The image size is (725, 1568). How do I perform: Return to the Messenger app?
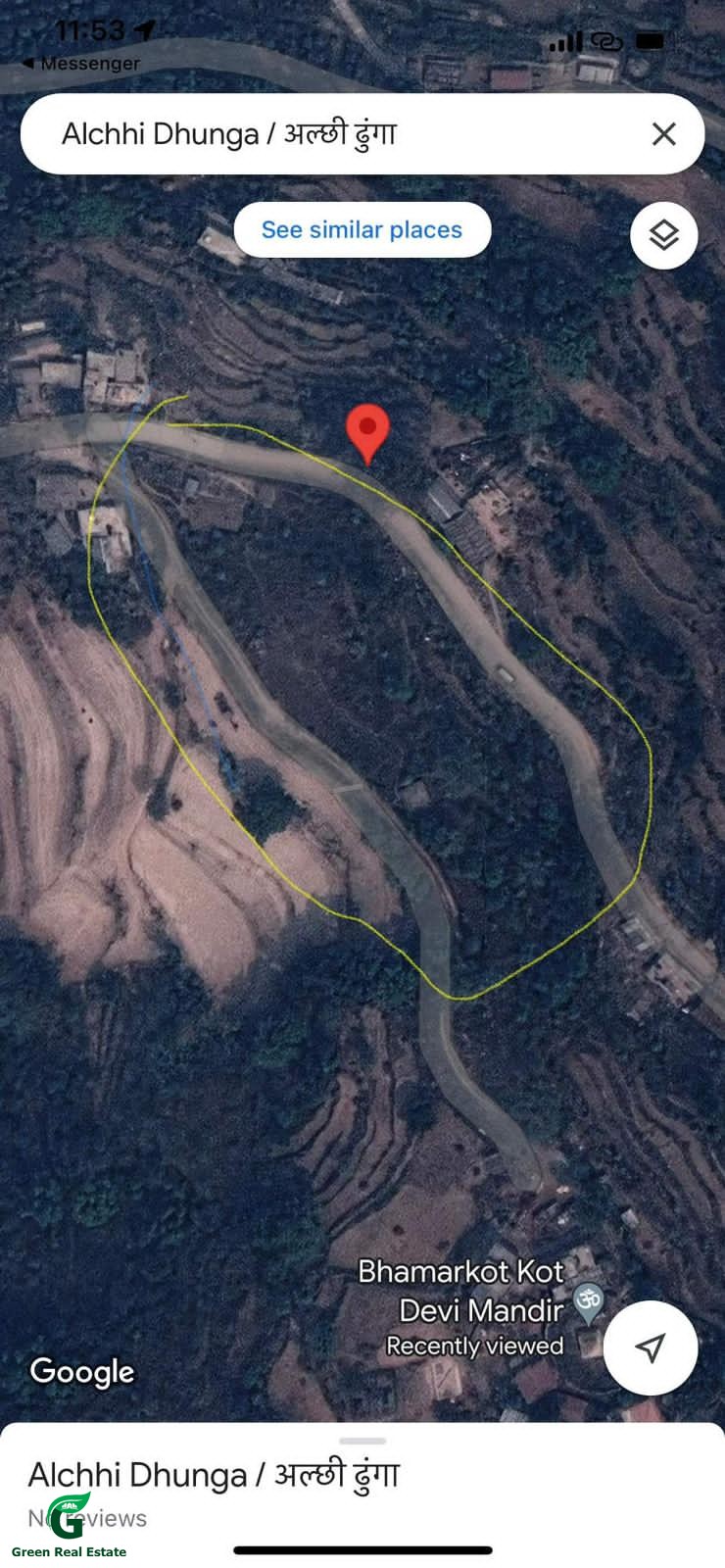[x=80, y=64]
